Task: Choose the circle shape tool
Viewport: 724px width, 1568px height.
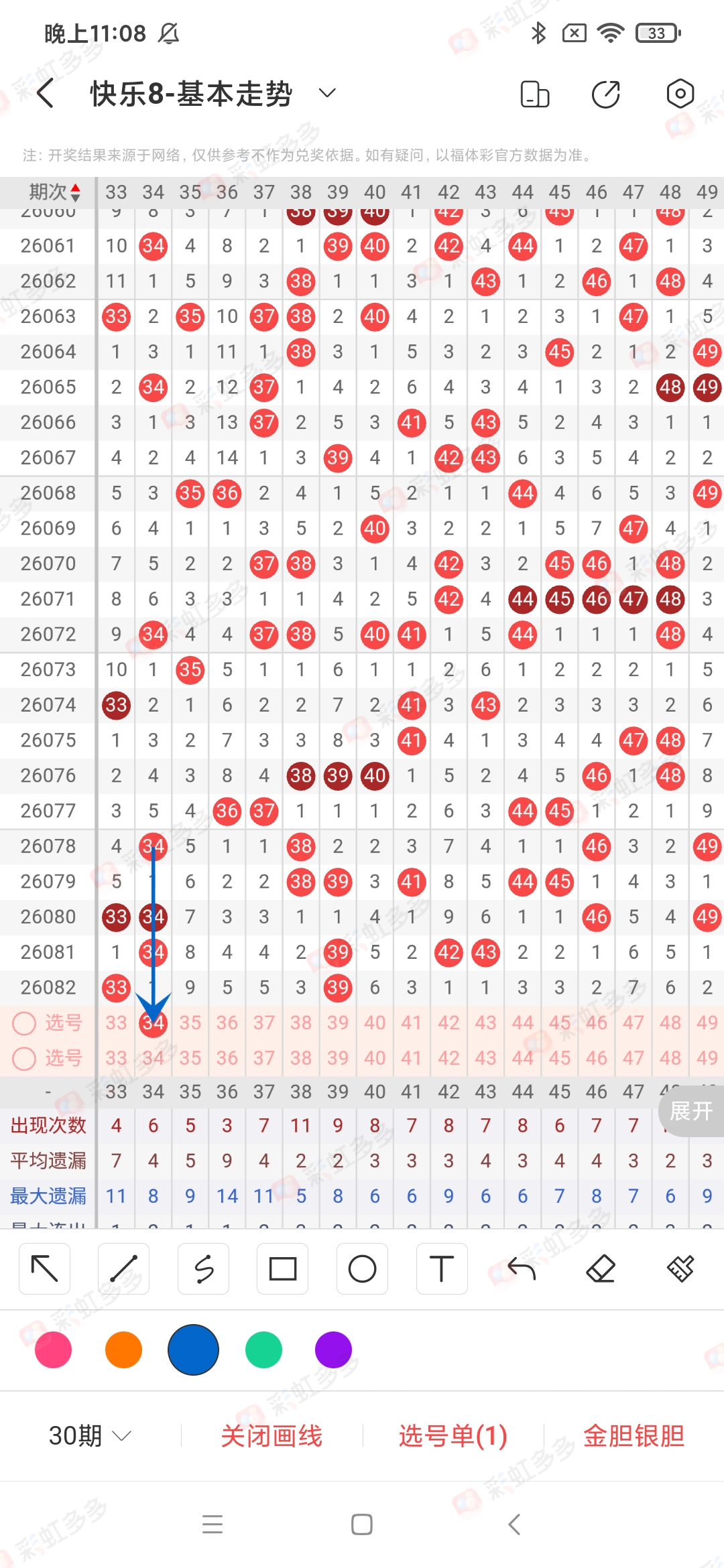Action: 362,1268
